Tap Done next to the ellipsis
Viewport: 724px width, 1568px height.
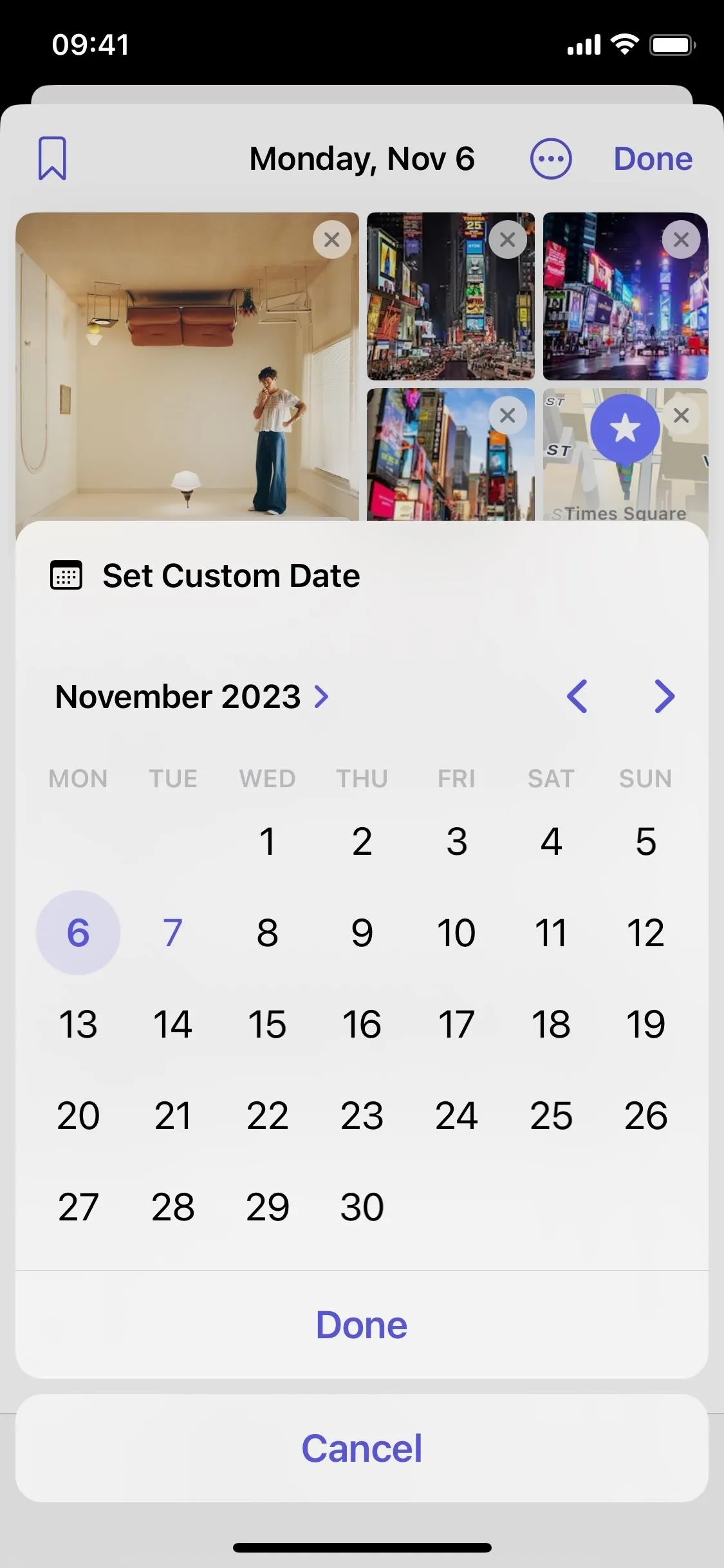coord(653,158)
